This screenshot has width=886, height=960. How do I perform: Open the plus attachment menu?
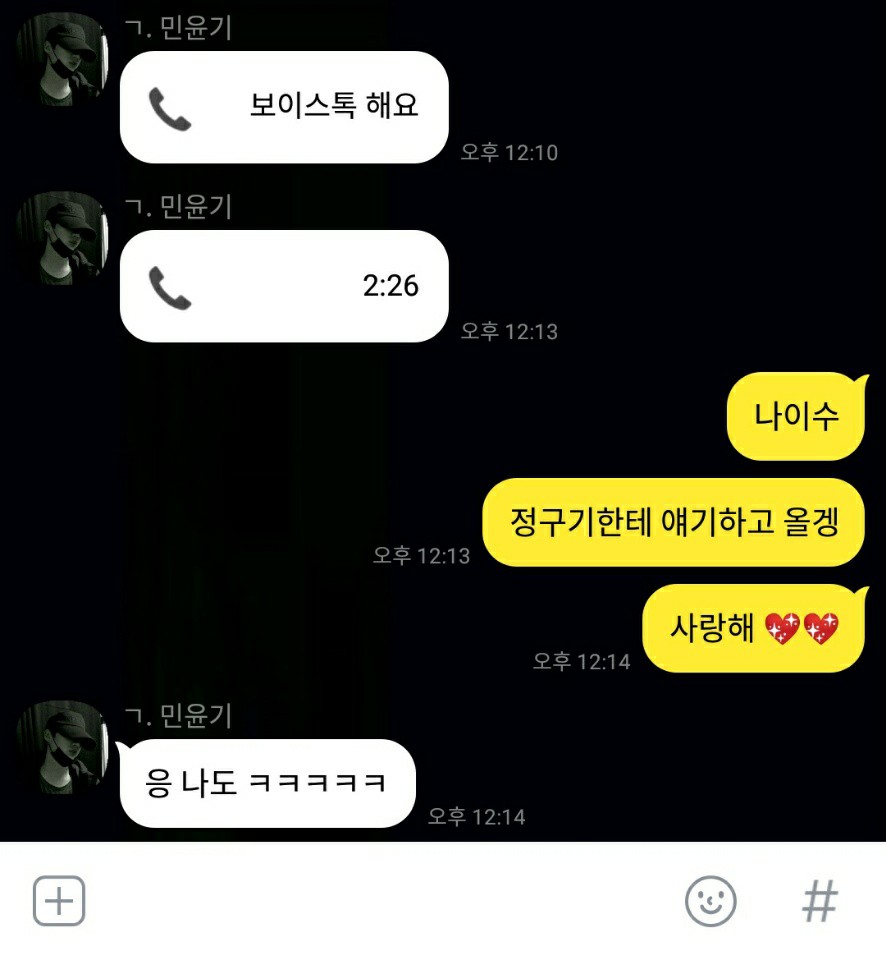(59, 901)
